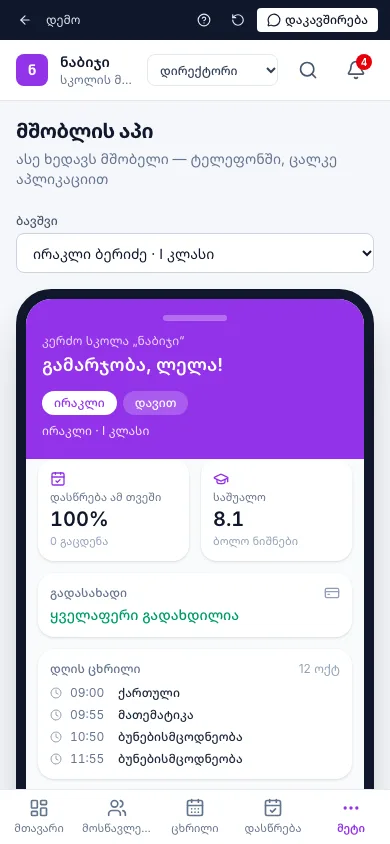Image resolution: width=390 pixels, height=844 pixels.
Task: Switch to the დავით child chip
Action: 155,403
